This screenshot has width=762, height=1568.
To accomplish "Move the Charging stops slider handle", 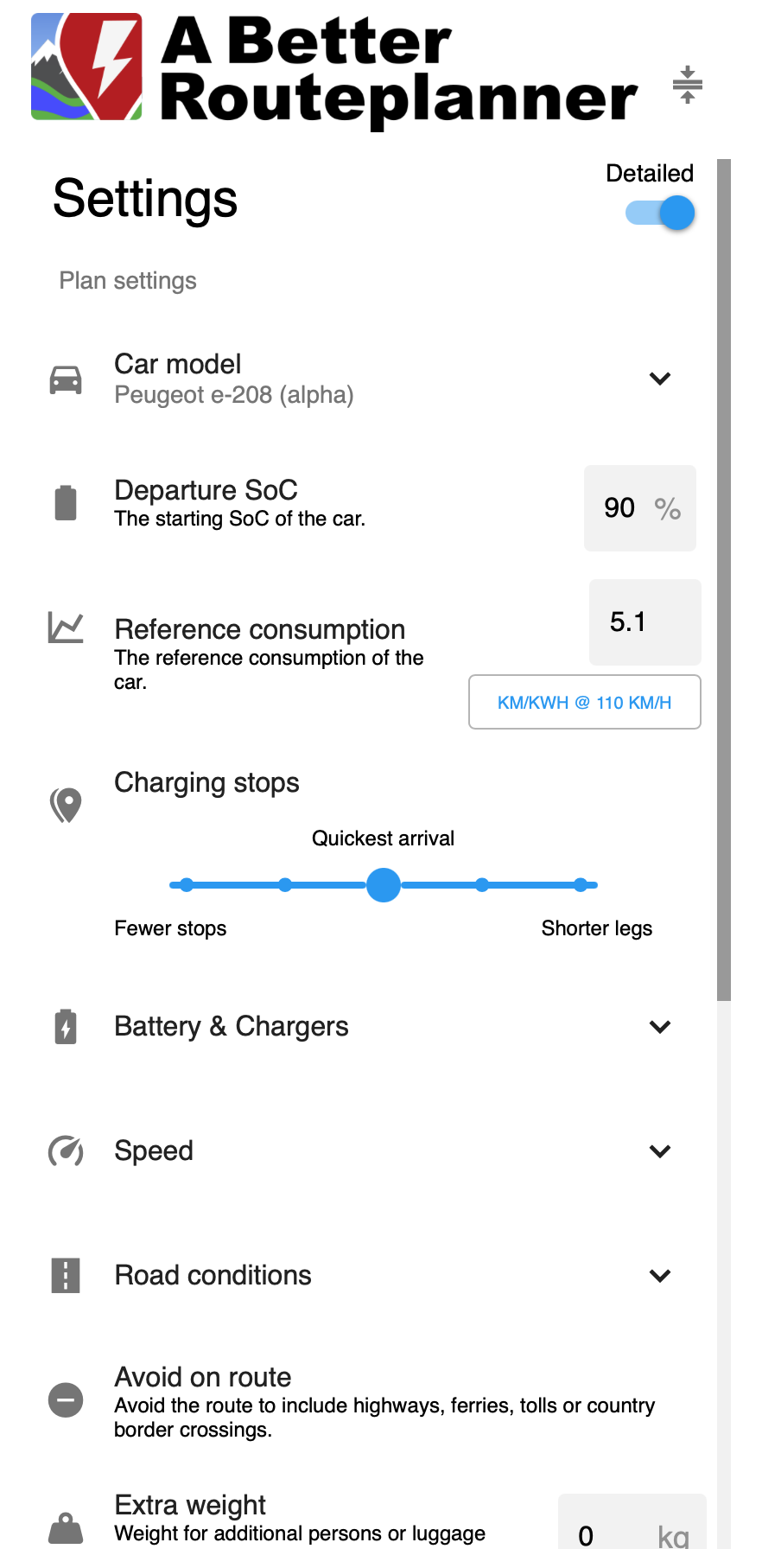I will pyautogui.click(x=383, y=884).
